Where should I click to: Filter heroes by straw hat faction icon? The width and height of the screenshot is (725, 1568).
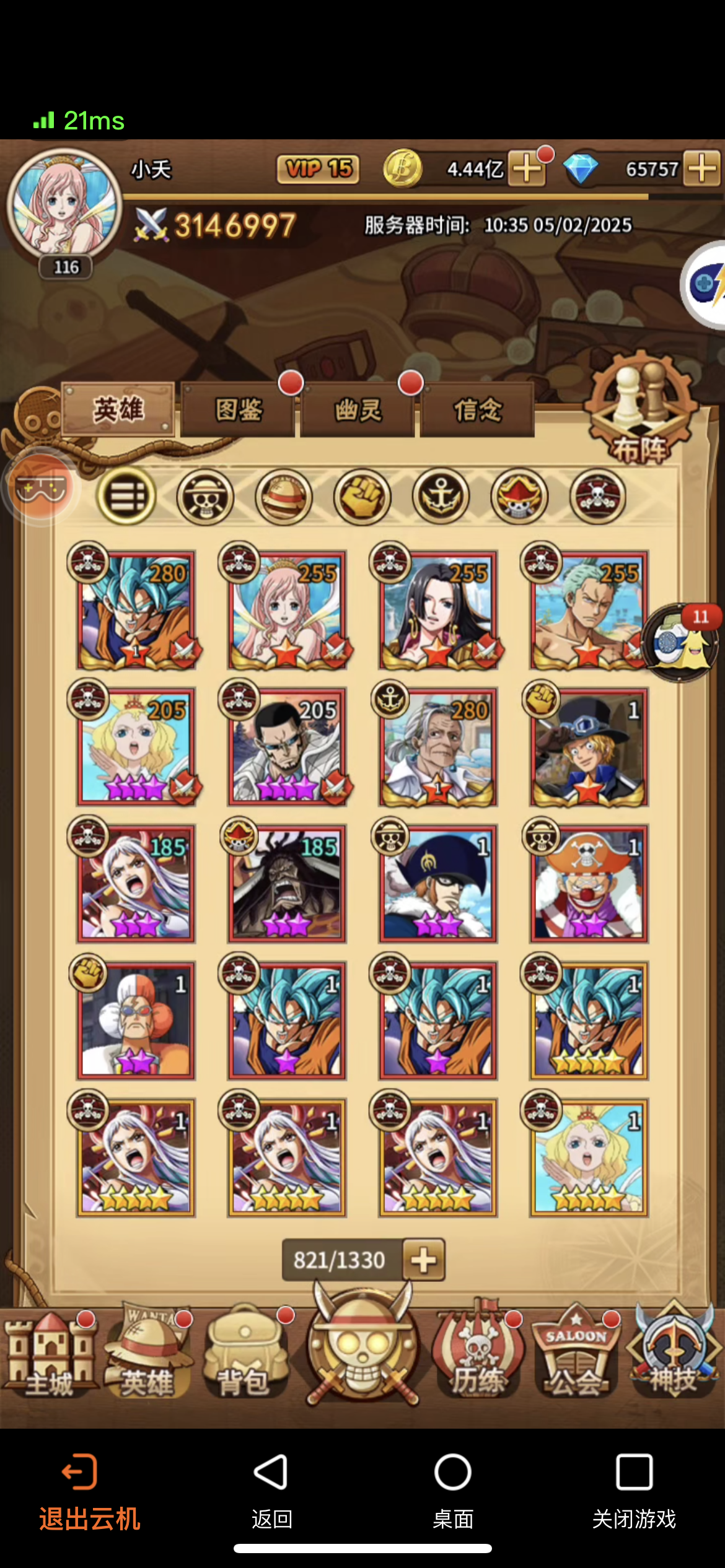pyautogui.click(x=284, y=496)
